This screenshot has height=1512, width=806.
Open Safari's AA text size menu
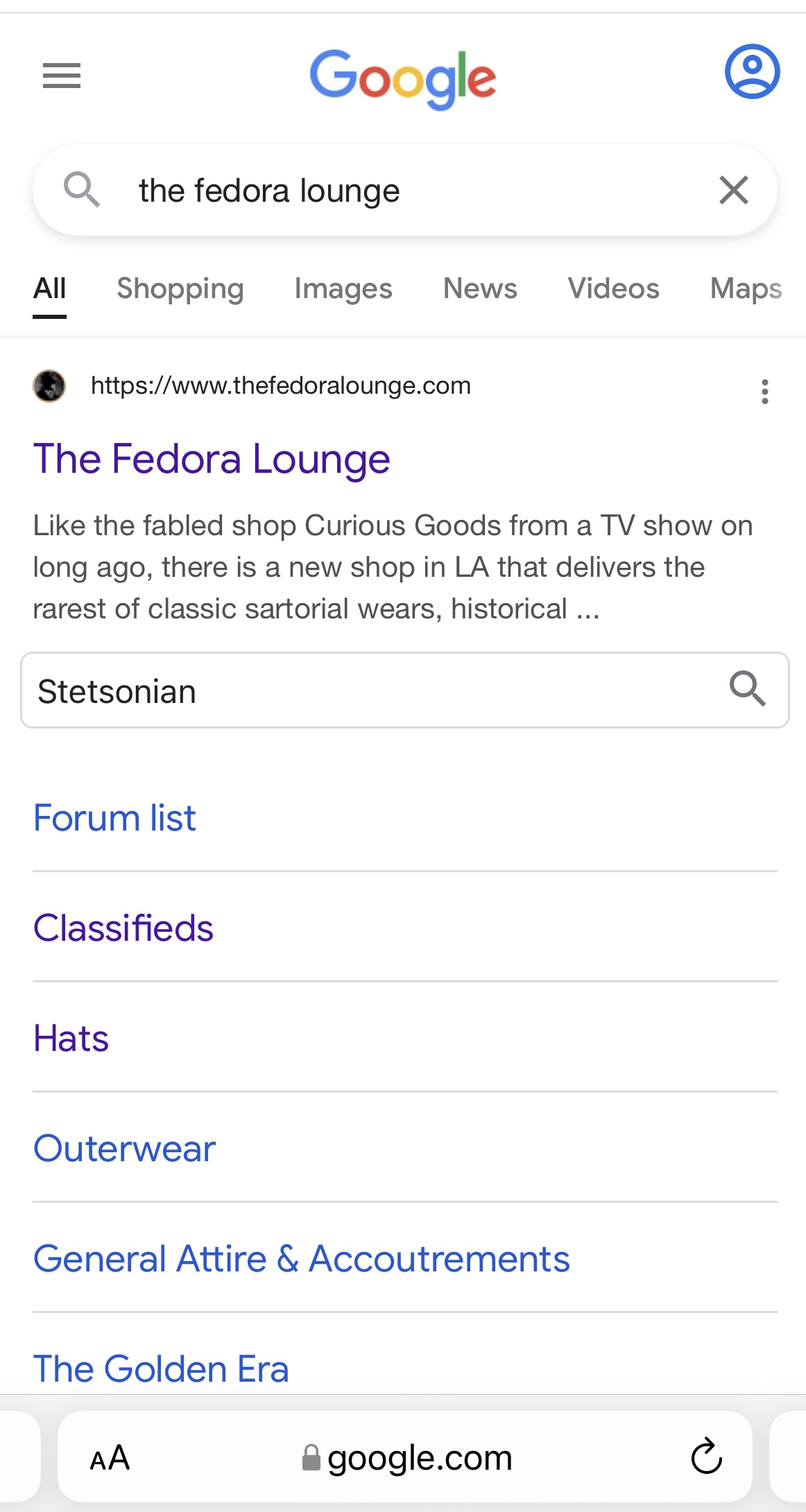coord(110,1458)
